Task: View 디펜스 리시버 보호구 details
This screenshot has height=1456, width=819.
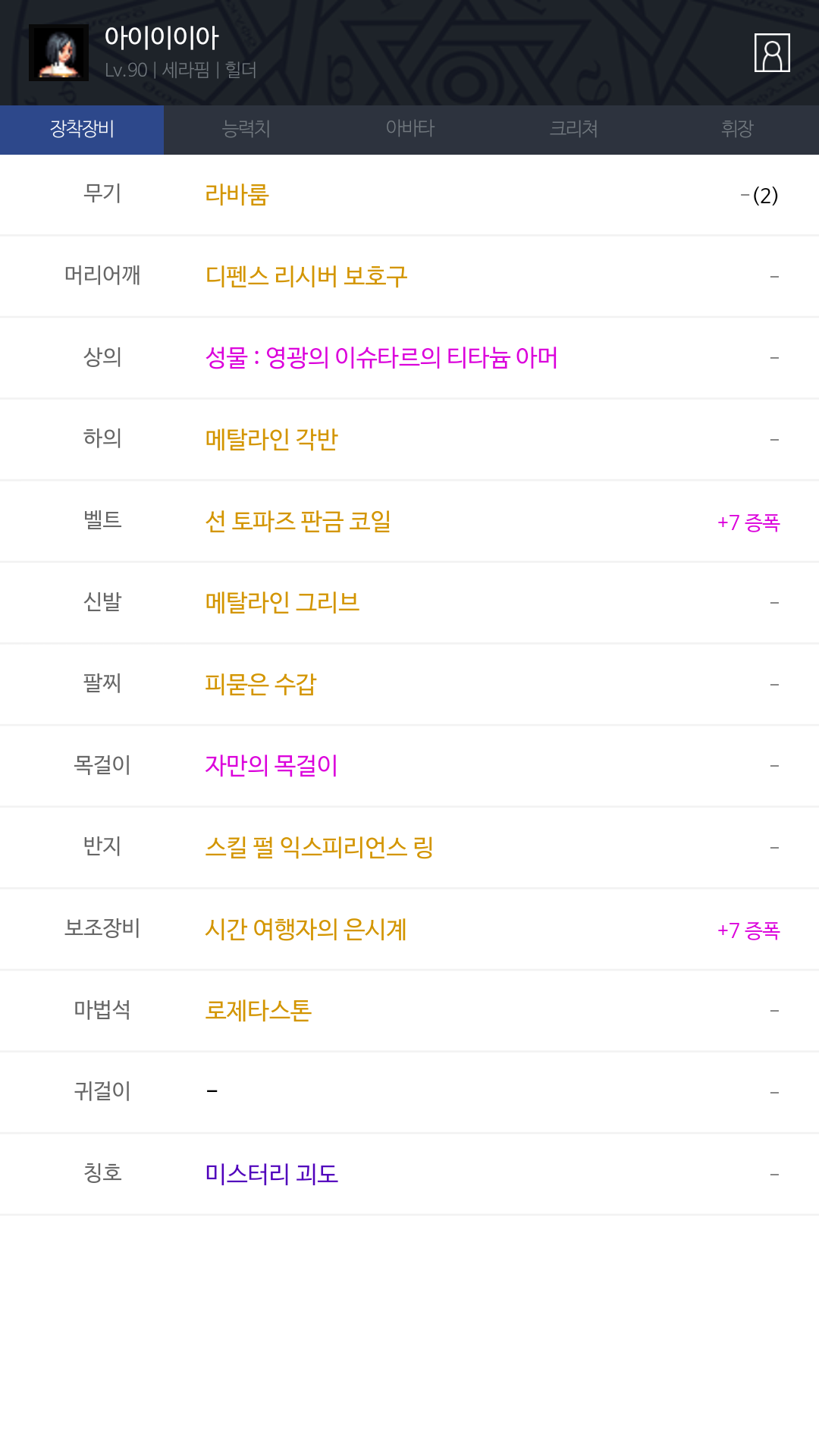Action: [x=306, y=276]
